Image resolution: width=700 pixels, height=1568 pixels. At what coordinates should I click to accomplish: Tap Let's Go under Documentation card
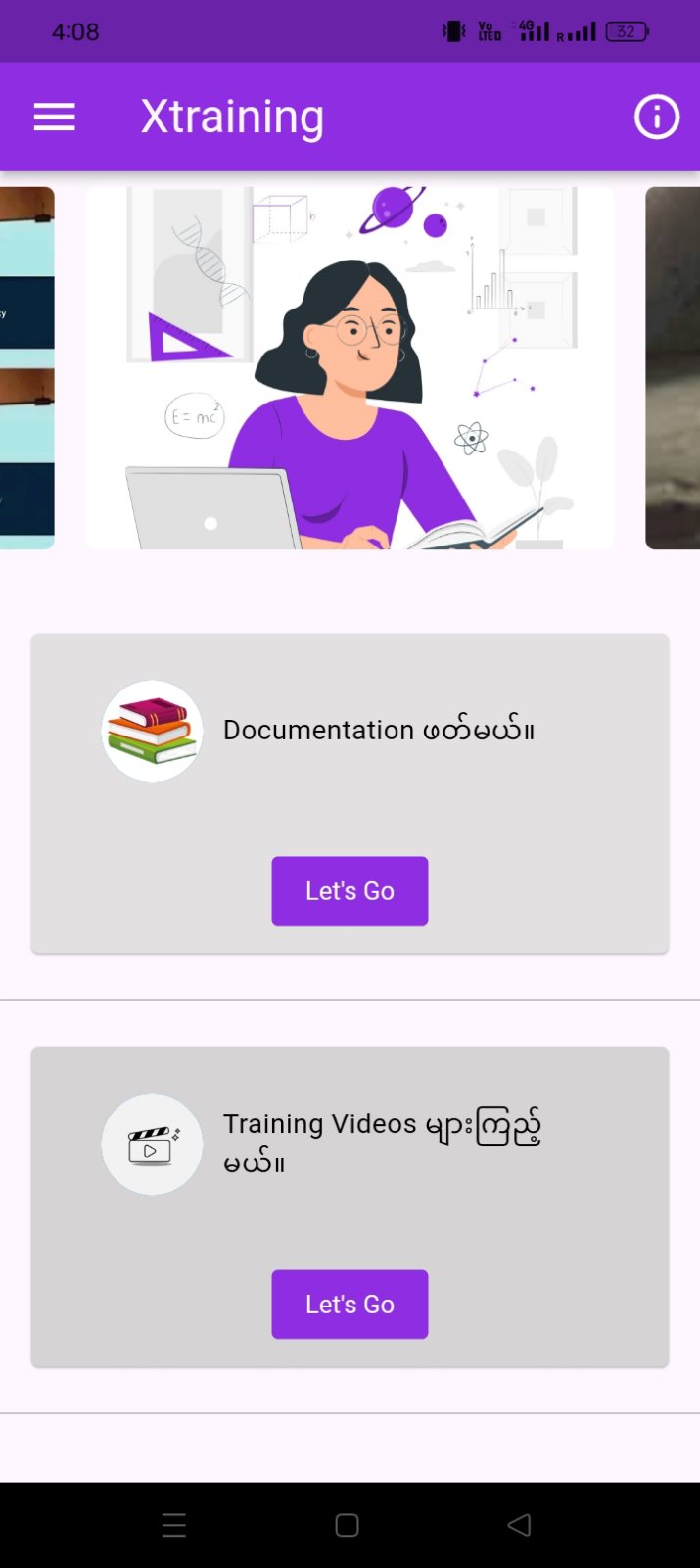350,890
